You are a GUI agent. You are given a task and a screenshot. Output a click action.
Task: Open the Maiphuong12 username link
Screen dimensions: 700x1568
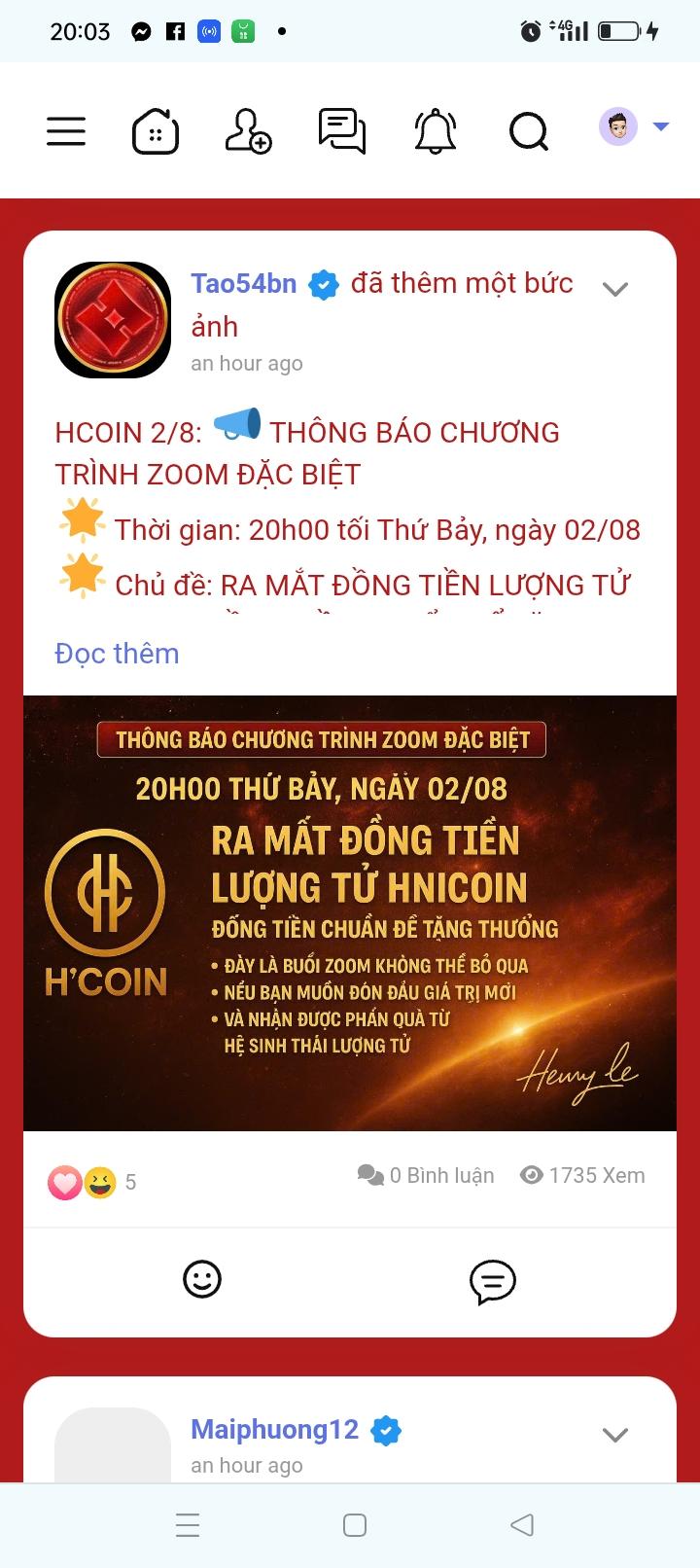coord(275,1429)
